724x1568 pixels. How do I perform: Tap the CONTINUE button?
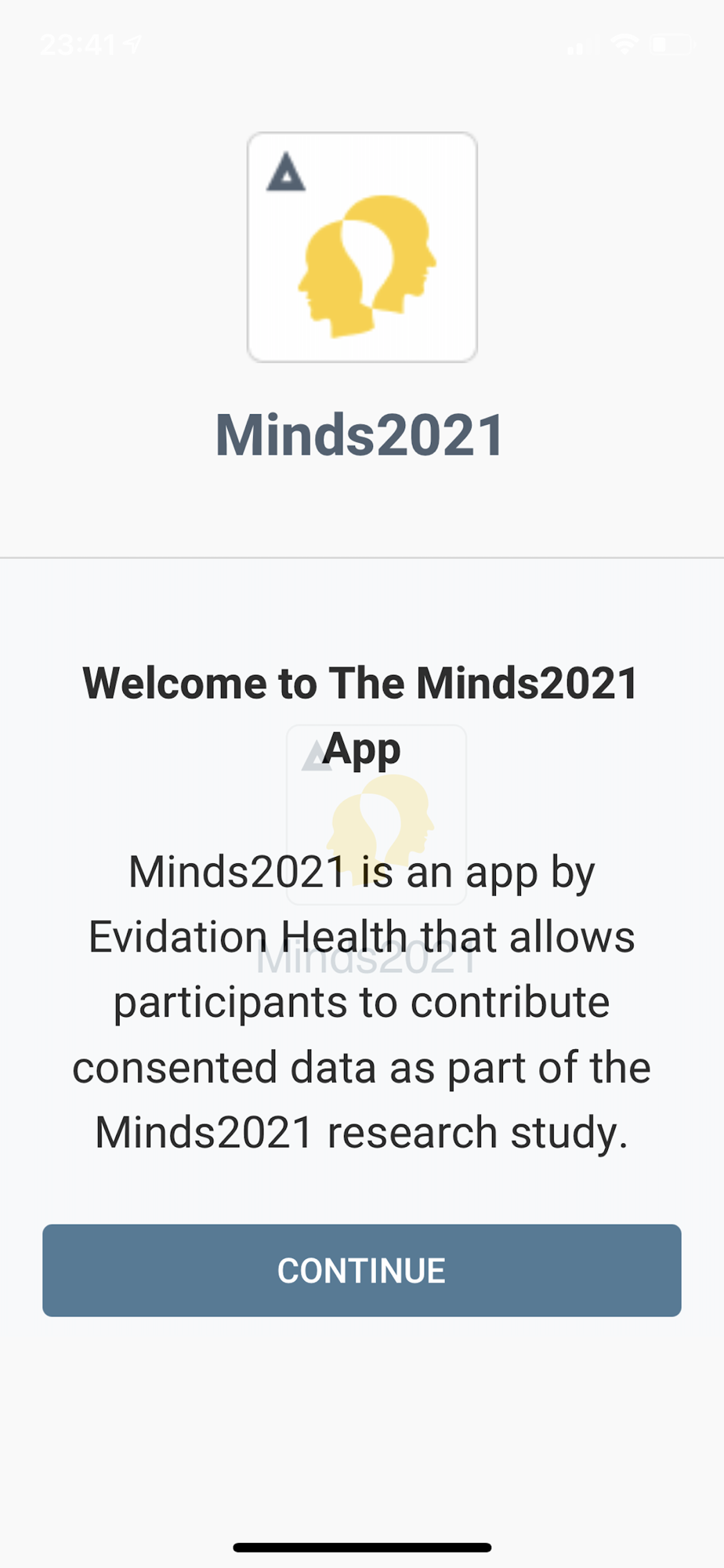pyautogui.click(x=361, y=1270)
